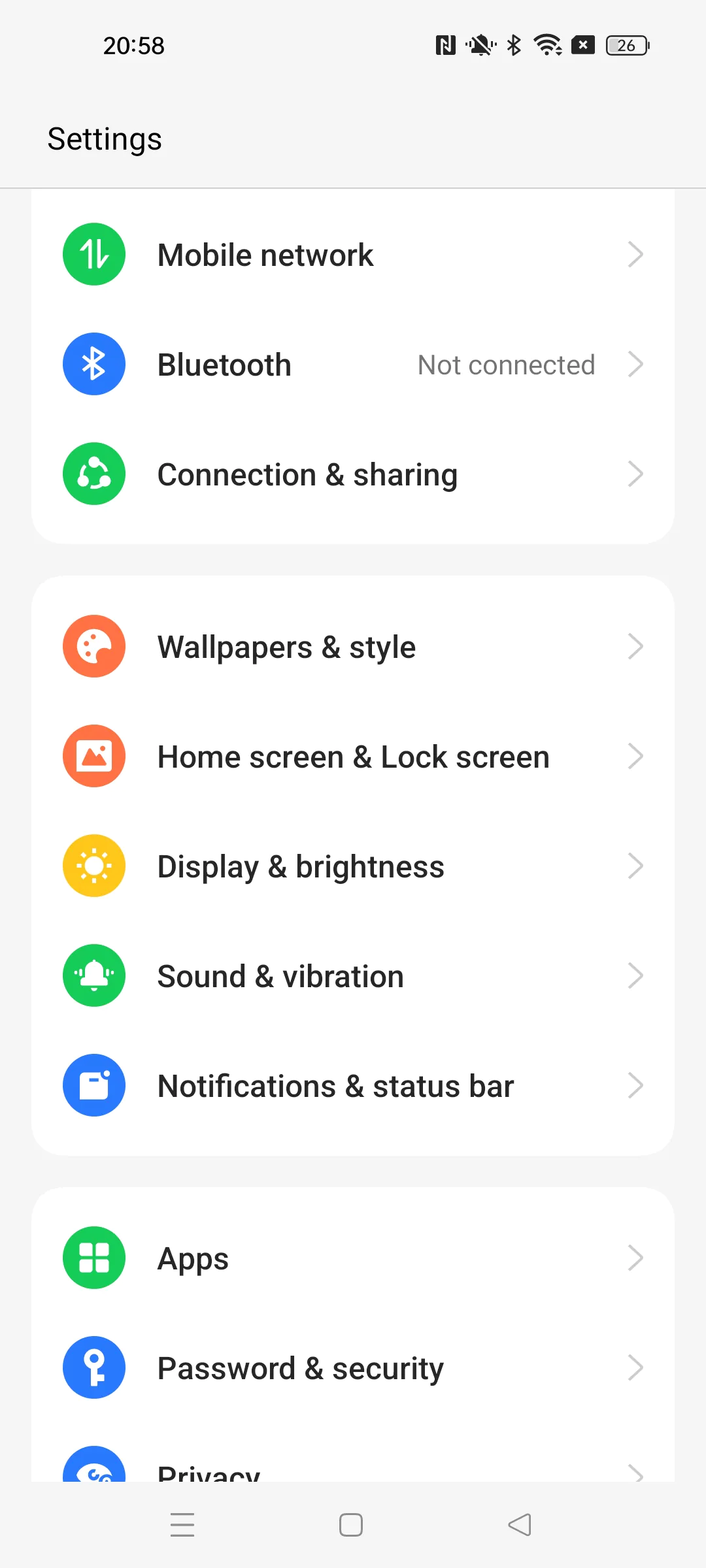Viewport: 706px width, 1568px height.
Task: Tap the system back button
Action: (x=520, y=1525)
